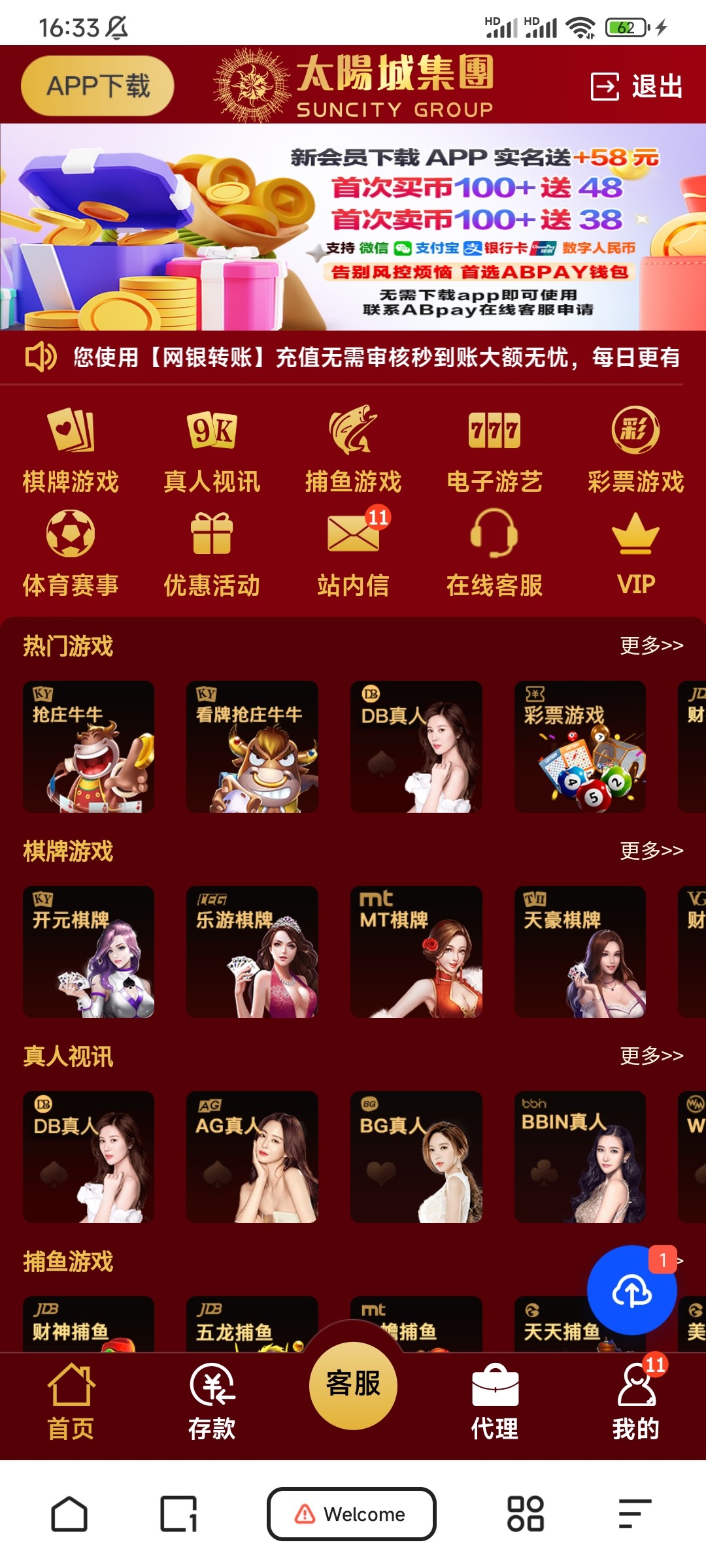The height and width of the screenshot is (1568, 706).
Task: Open the 抢庄牛牛 game tile
Action: click(89, 747)
